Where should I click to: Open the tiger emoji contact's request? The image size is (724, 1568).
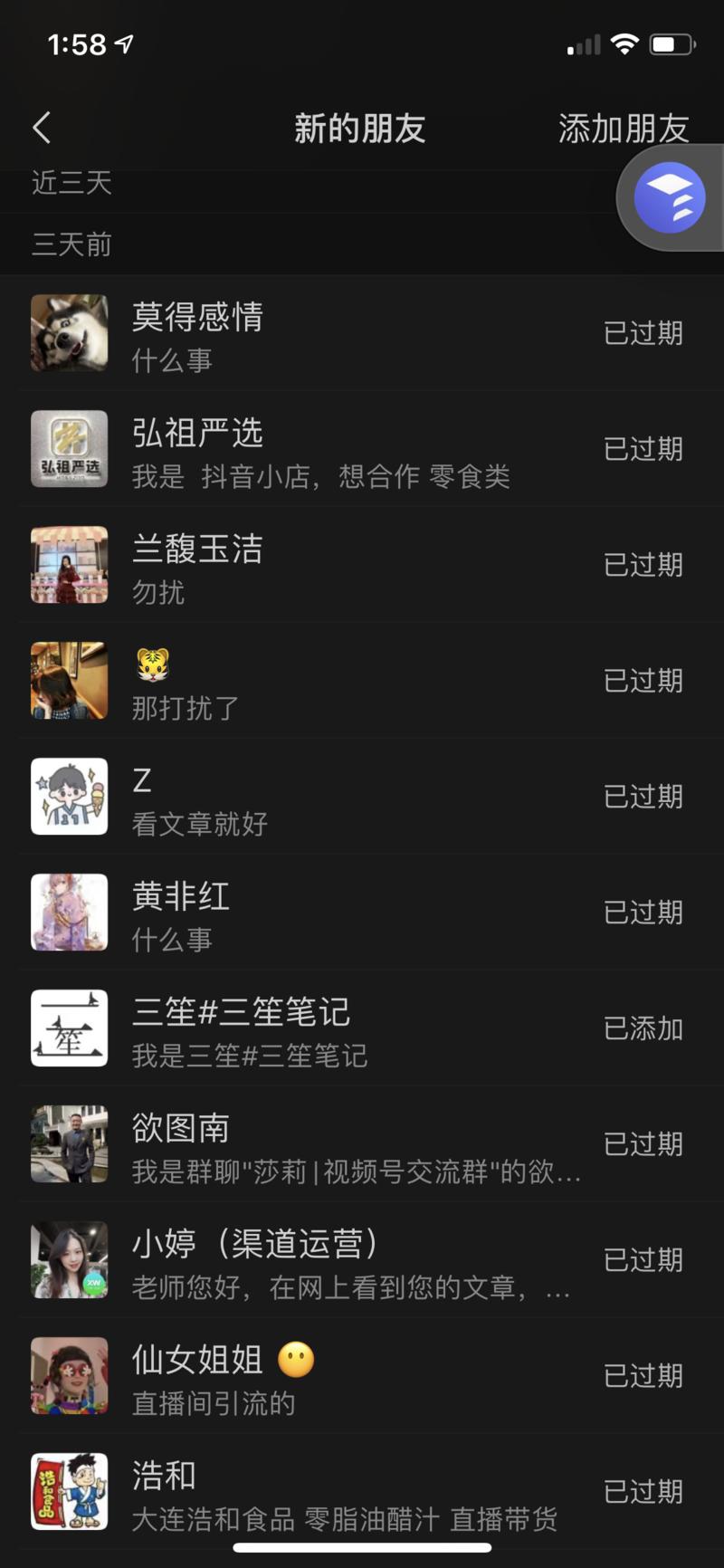point(362,681)
